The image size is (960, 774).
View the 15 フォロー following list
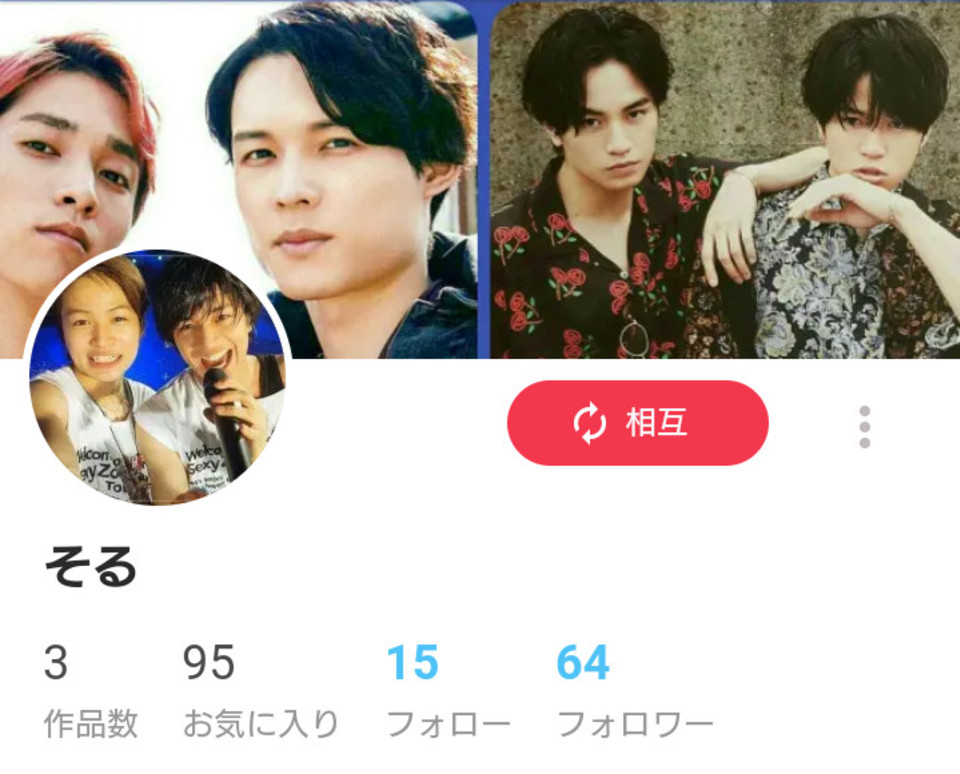coord(446,689)
